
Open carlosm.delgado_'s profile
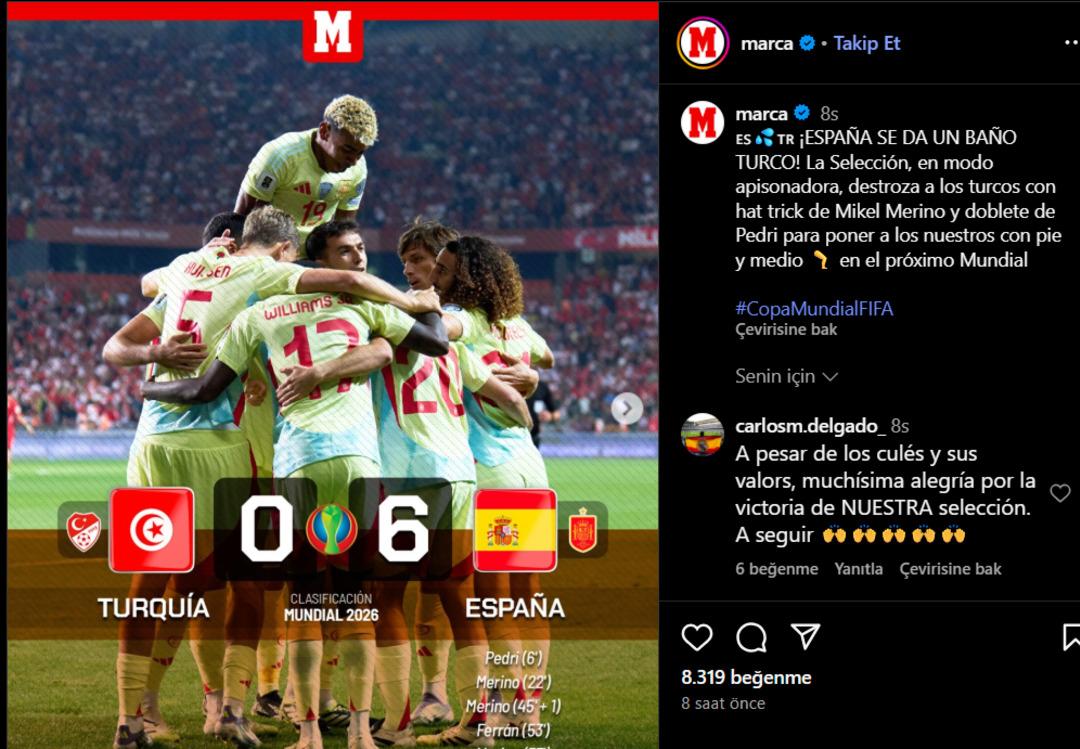809,426
